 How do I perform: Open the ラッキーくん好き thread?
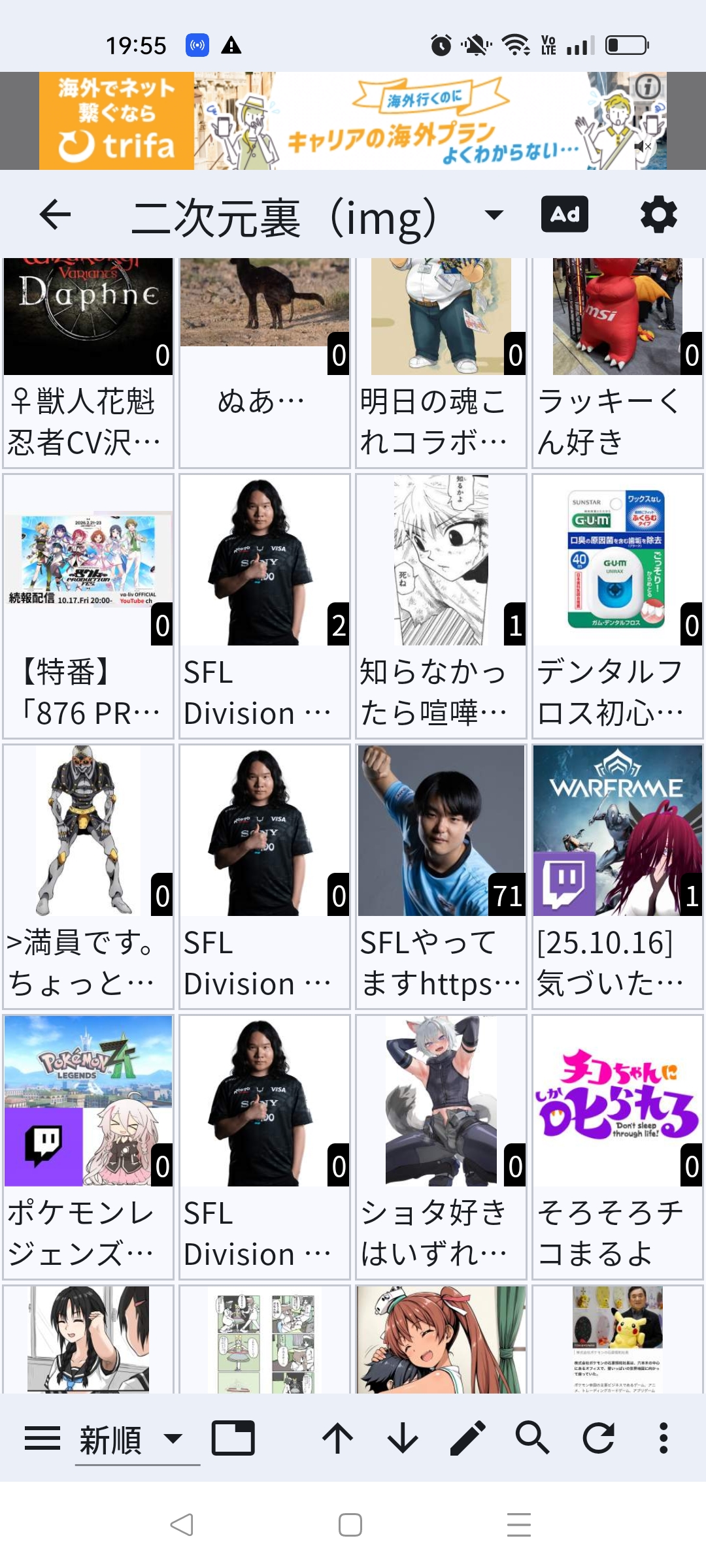pos(618,363)
